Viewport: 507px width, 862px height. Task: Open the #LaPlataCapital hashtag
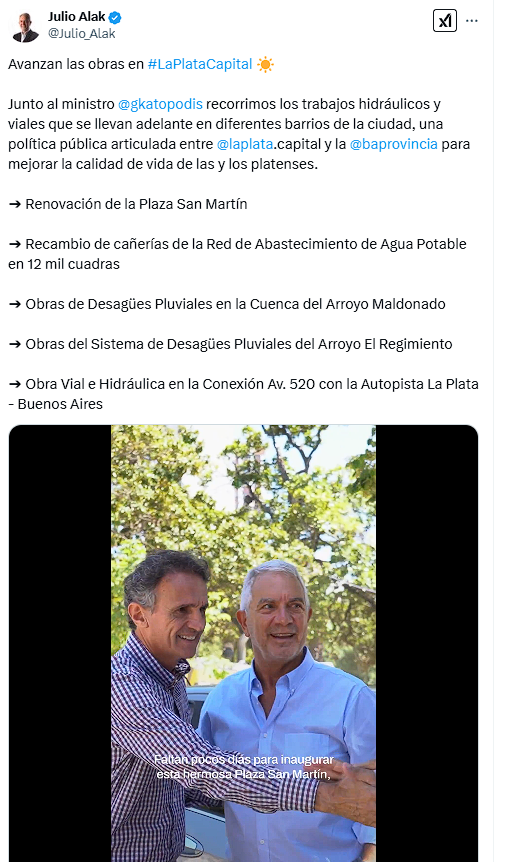pyautogui.click(x=200, y=64)
